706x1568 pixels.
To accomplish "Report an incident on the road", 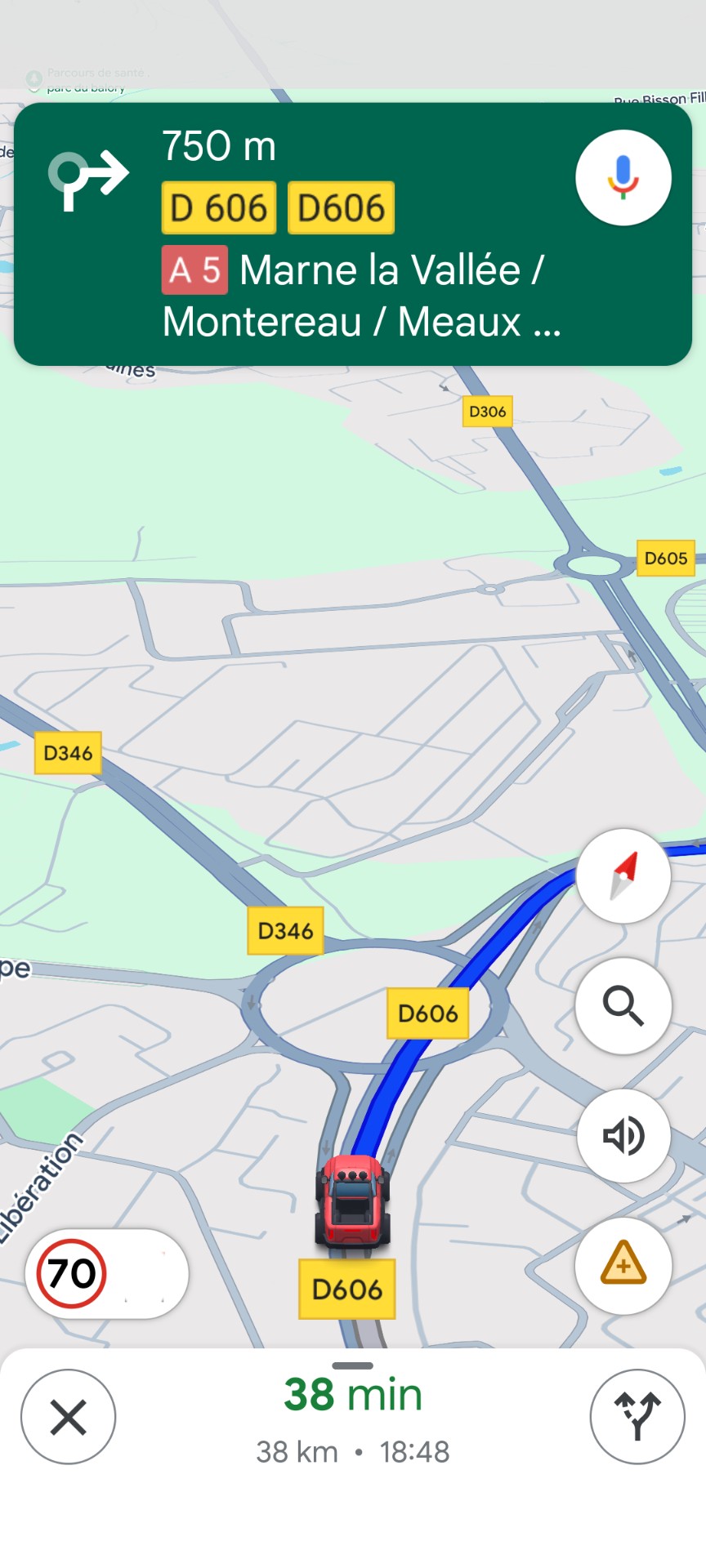I will coord(623,1265).
